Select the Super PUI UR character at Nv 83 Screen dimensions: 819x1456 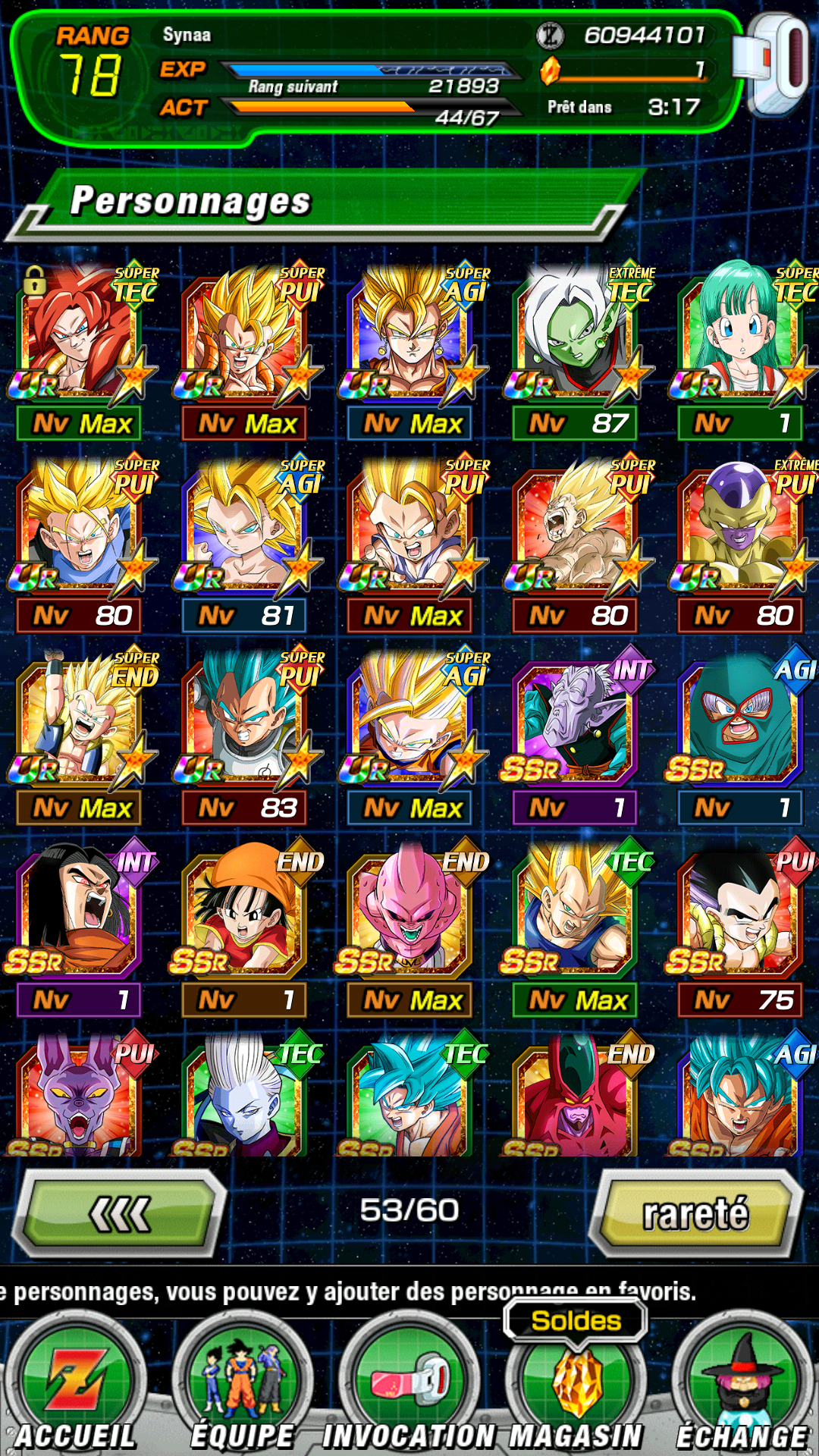pos(244,736)
